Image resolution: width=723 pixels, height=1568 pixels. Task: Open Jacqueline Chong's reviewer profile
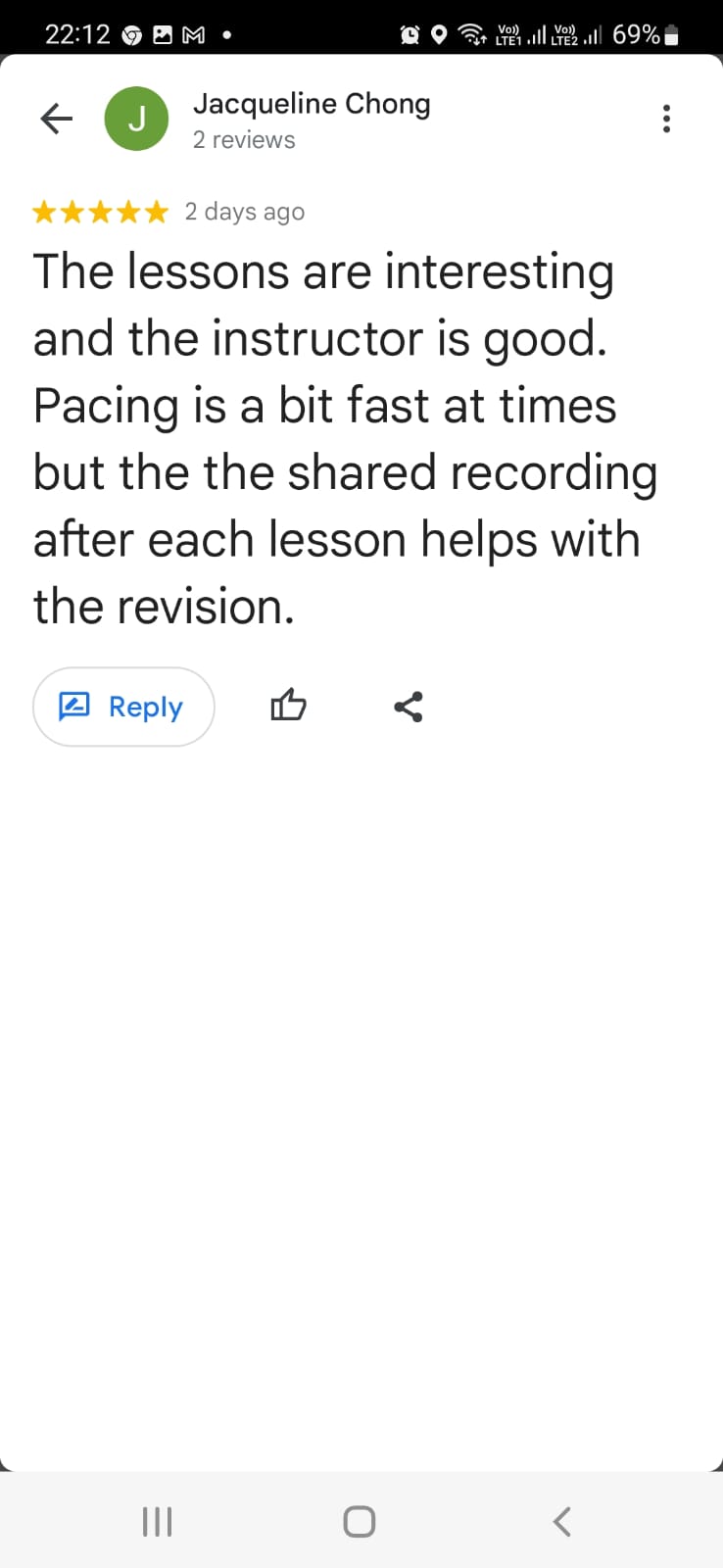(x=312, y=103)
